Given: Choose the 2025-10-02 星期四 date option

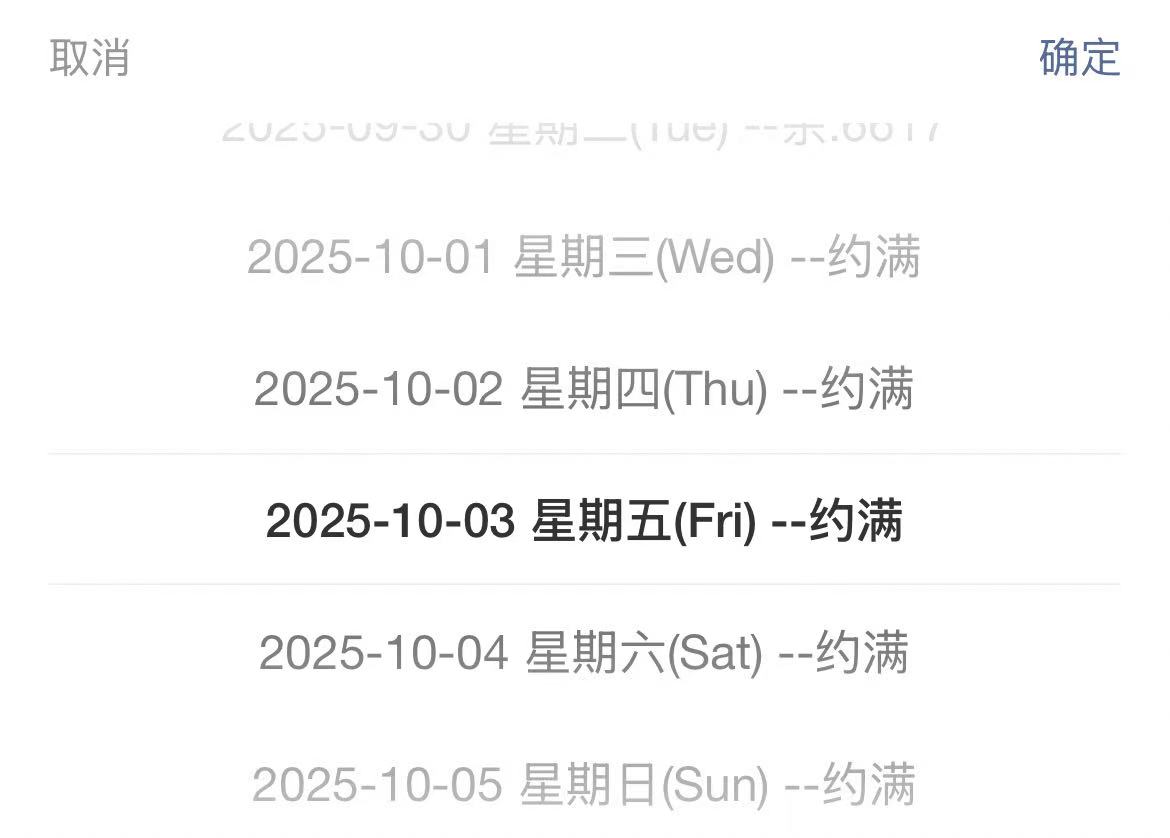Looking at the screenshot, I should [584, 389].
